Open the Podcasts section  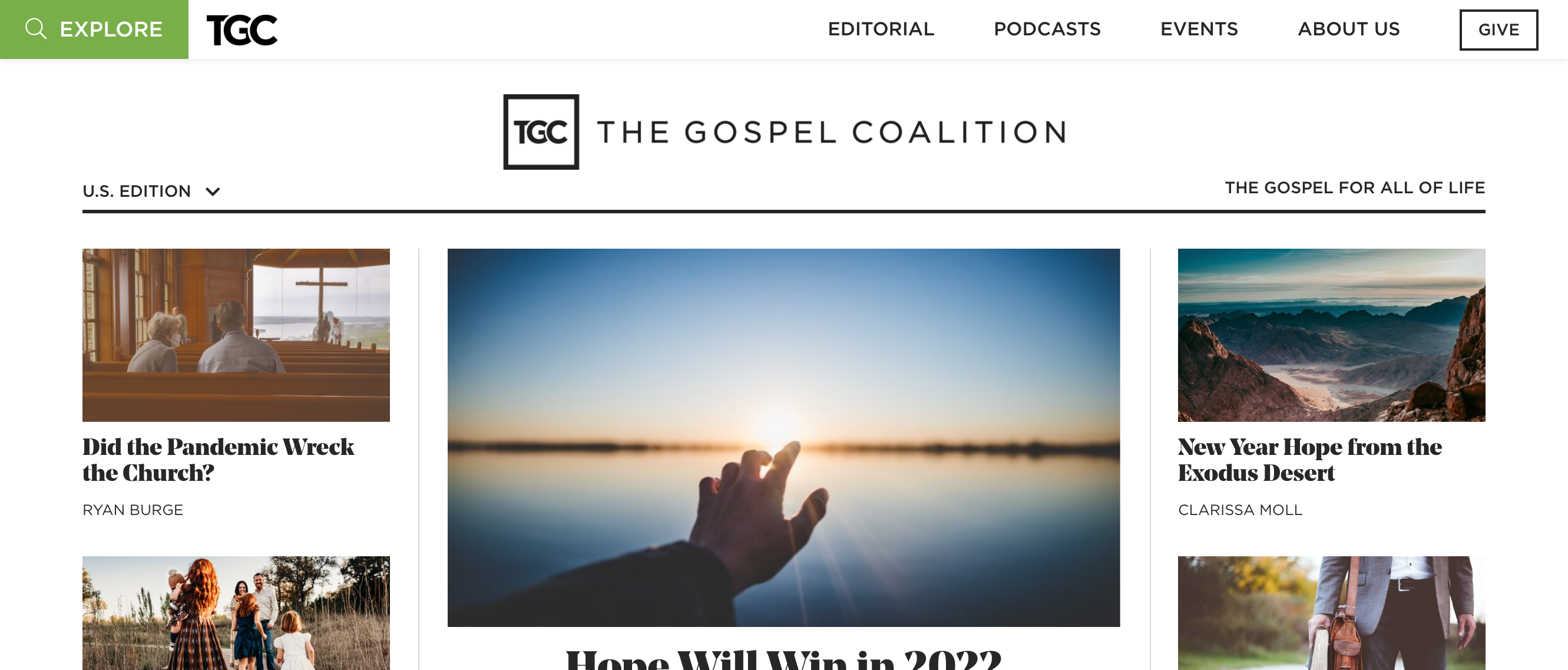(x=1047, y=29)
